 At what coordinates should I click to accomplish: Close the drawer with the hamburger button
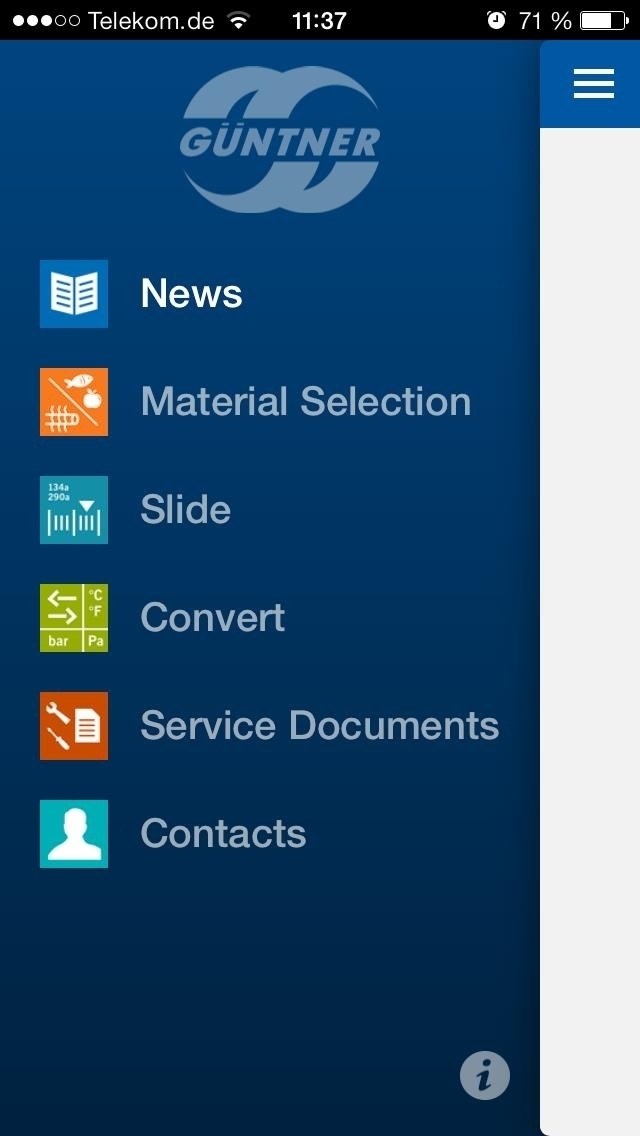tap(594, 83)
